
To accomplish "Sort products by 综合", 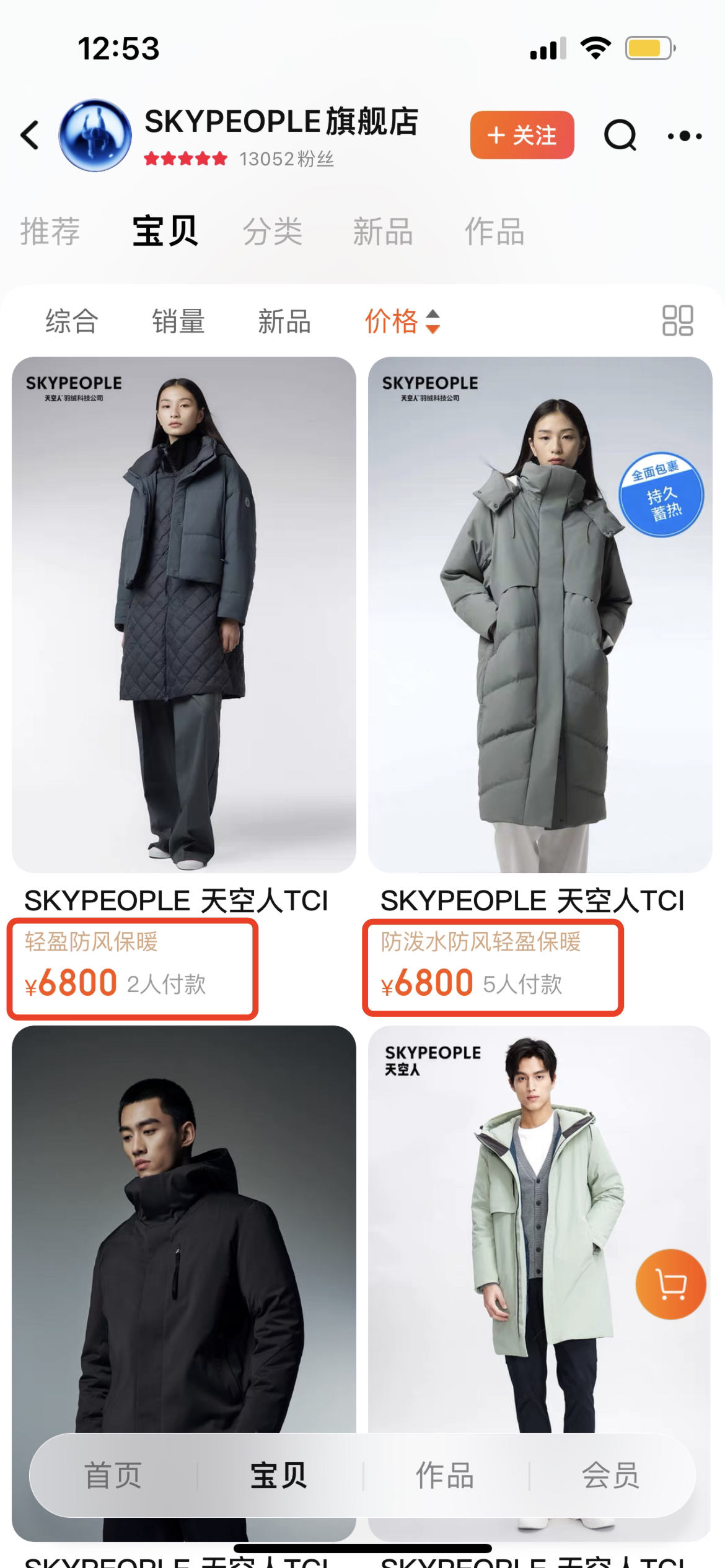I will click(72, 321).
